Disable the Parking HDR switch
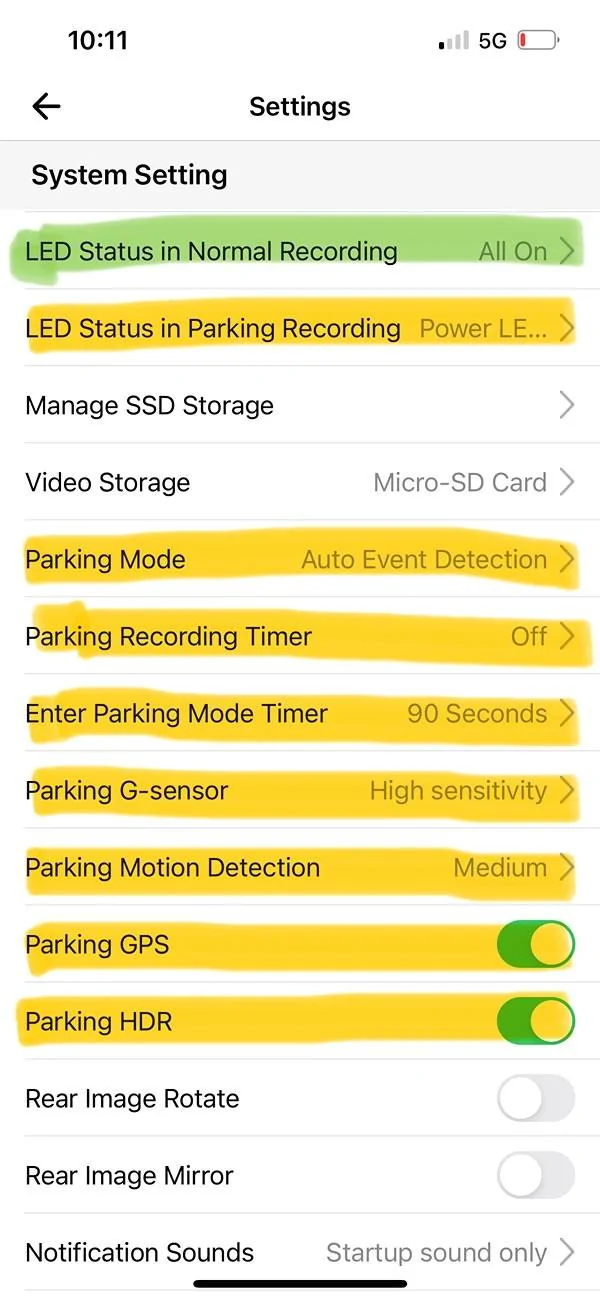Viewport: 600px width, 1300px height. pos(535,1021)
